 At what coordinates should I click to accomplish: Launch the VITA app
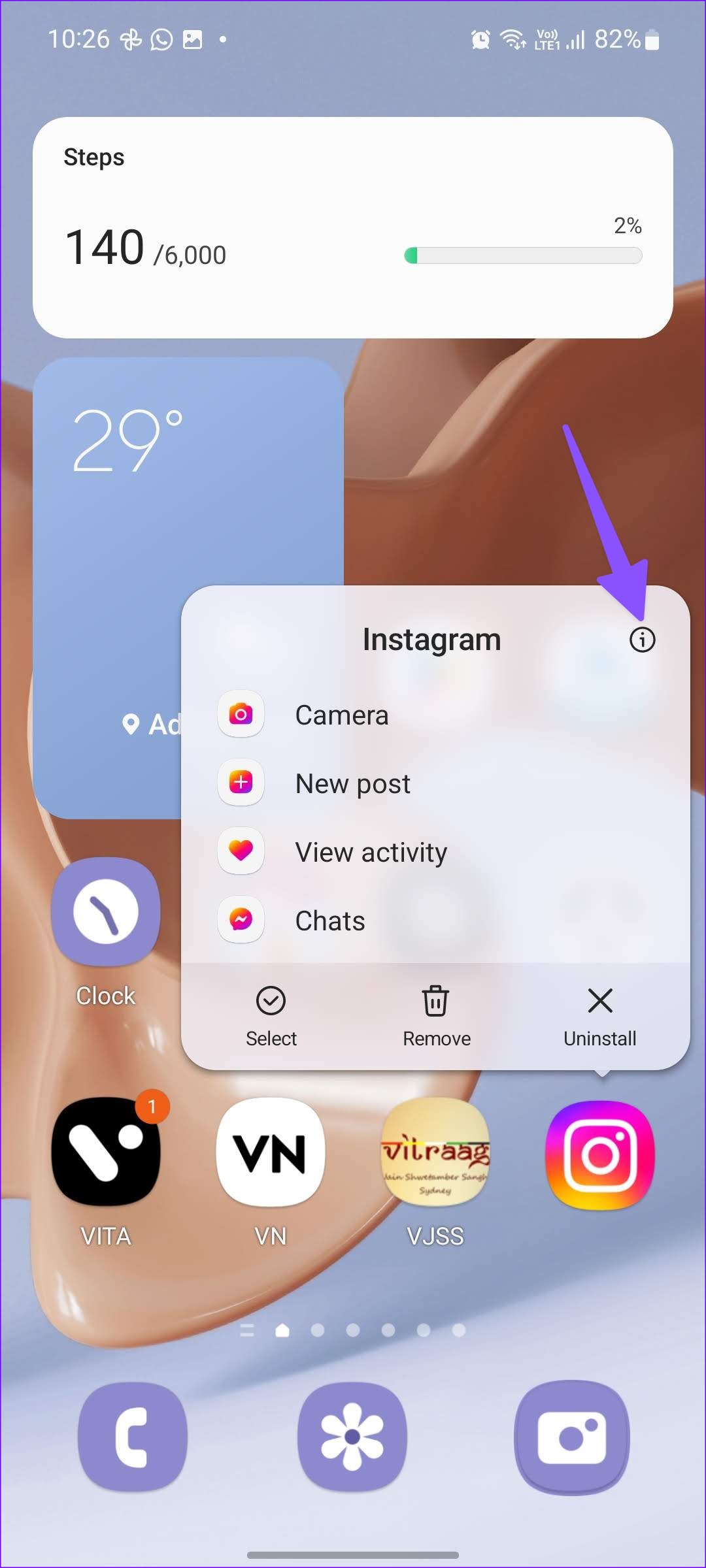click(x=106, y=1152)
